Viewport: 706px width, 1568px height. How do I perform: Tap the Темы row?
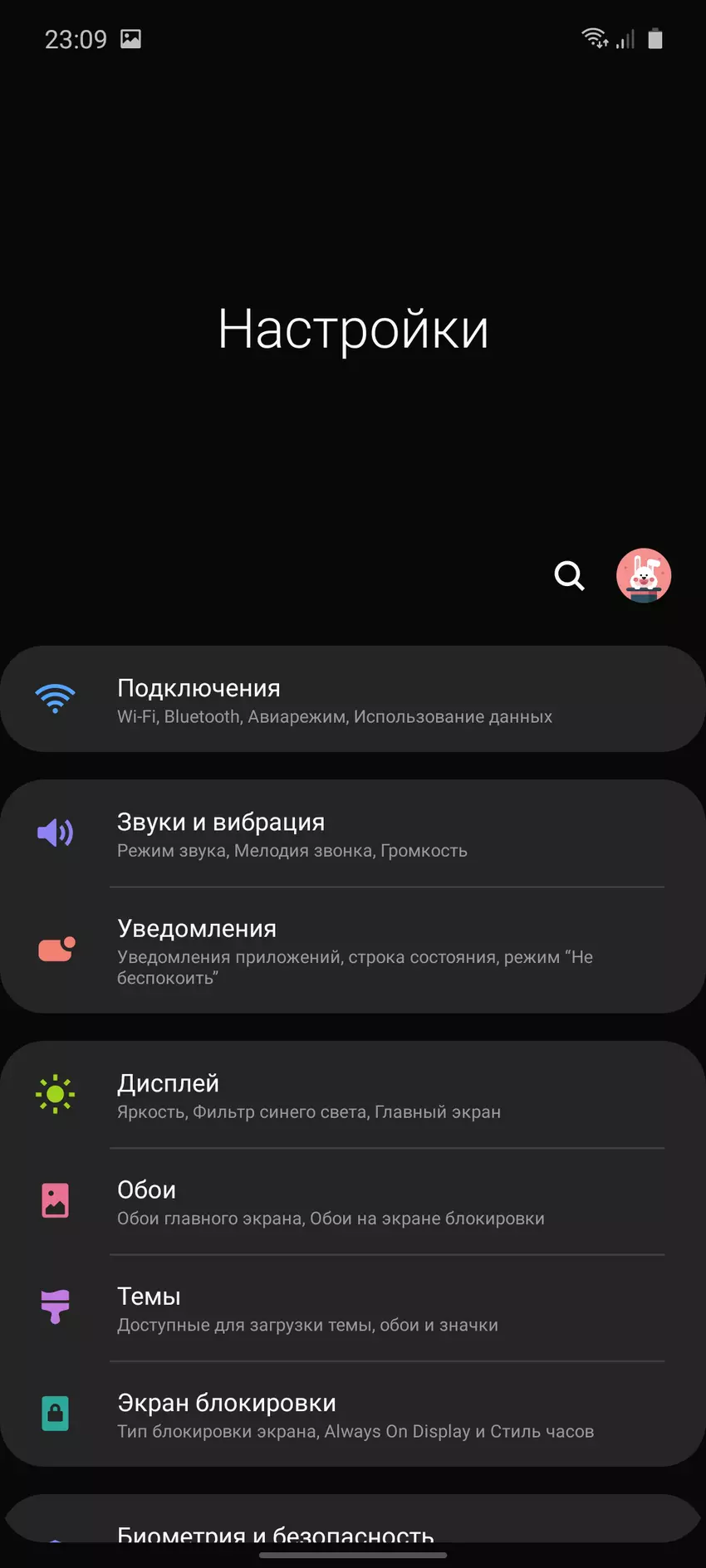pyautogui.click(x=353, y=1308)
